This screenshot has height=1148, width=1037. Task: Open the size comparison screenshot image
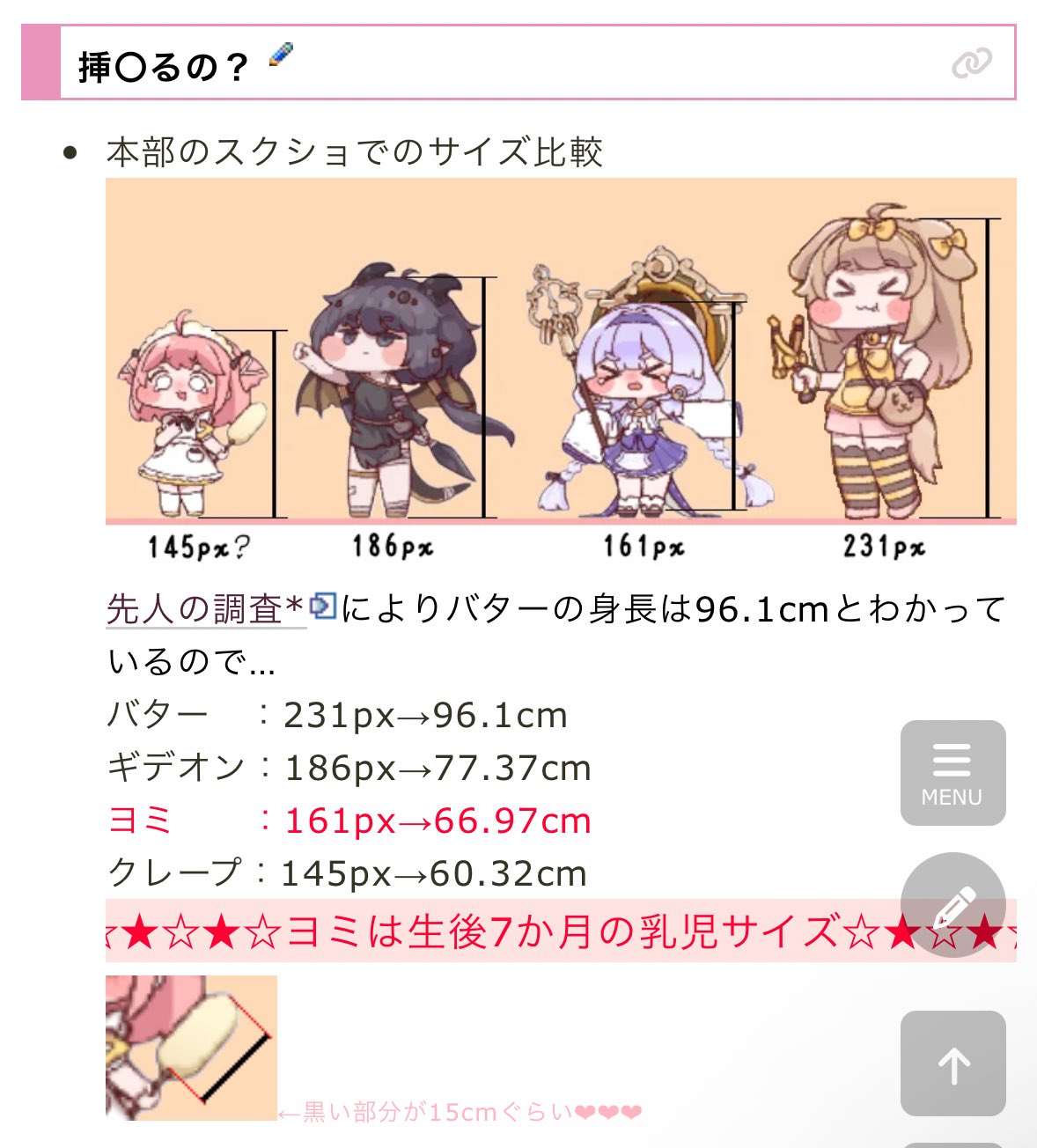tap(561, 370)
